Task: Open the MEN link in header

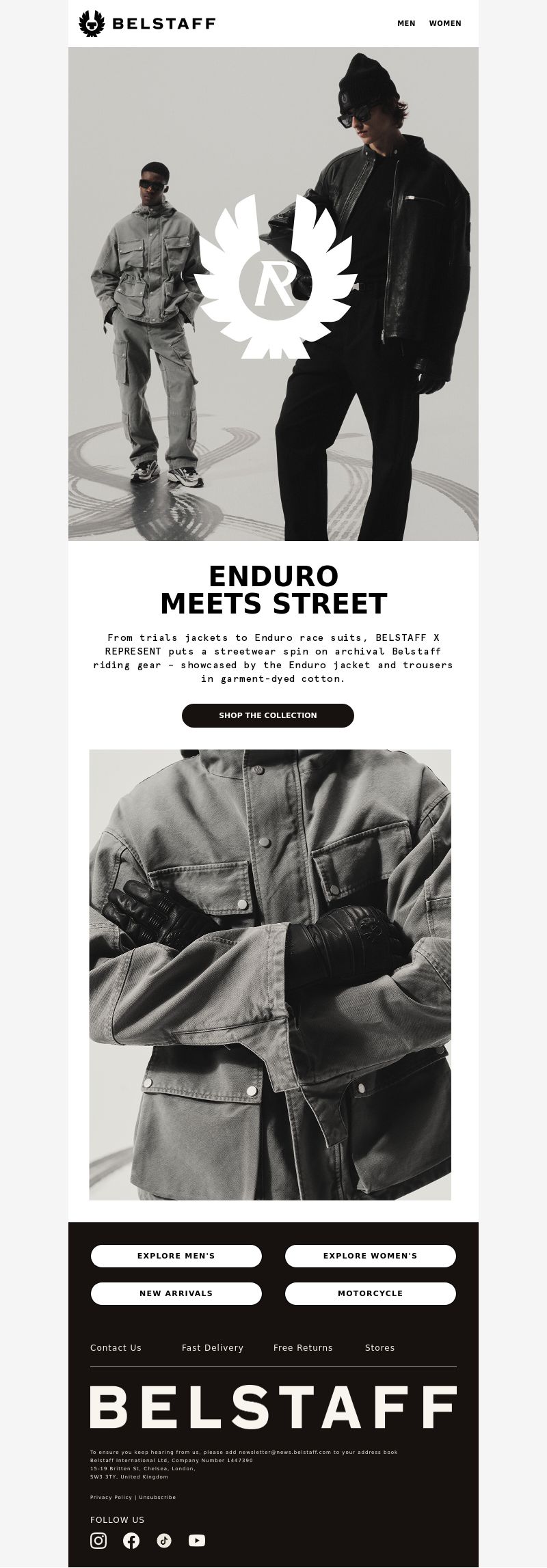Action: (406, 23)
